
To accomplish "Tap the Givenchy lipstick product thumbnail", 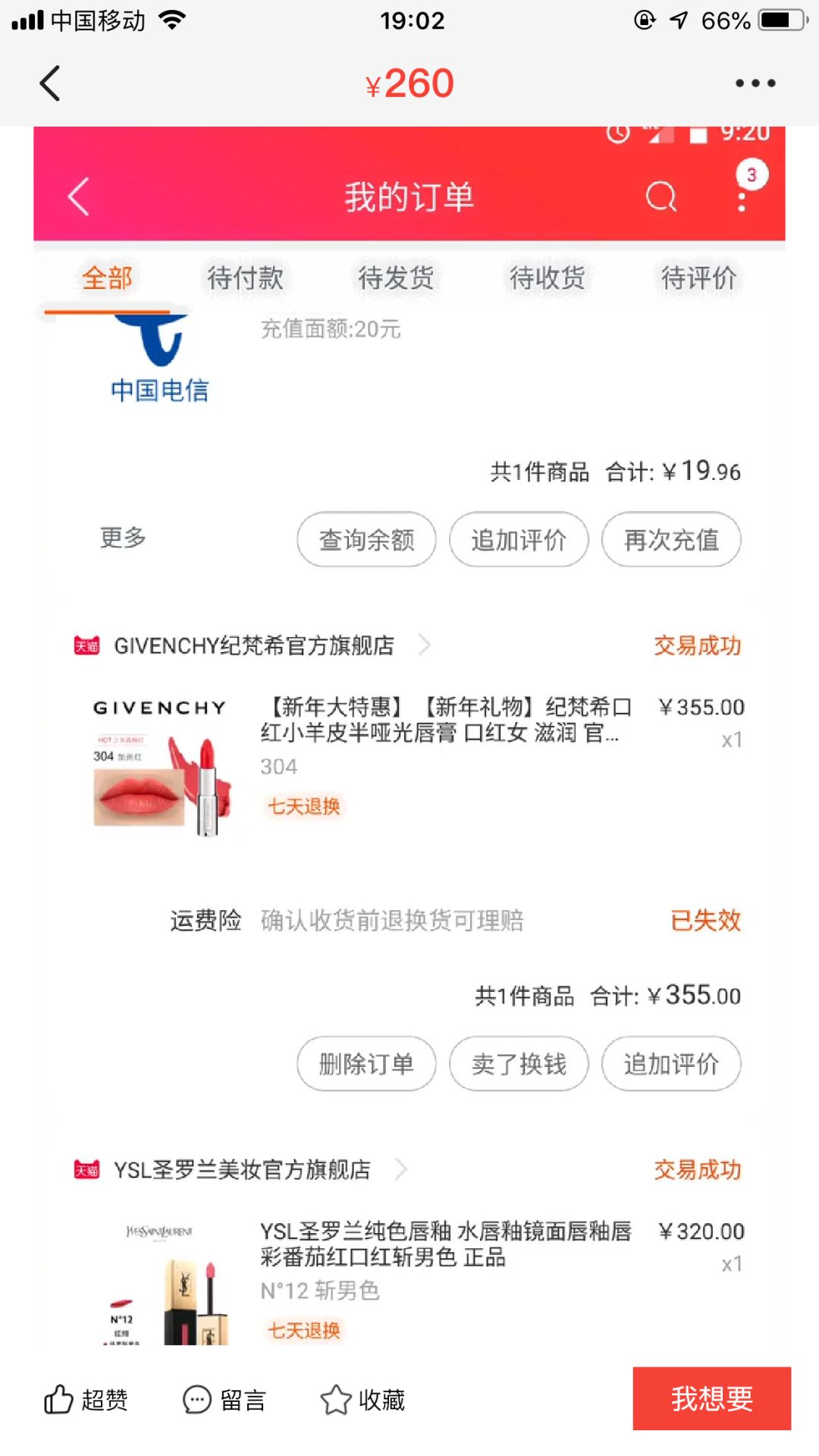I will (163, 766).
